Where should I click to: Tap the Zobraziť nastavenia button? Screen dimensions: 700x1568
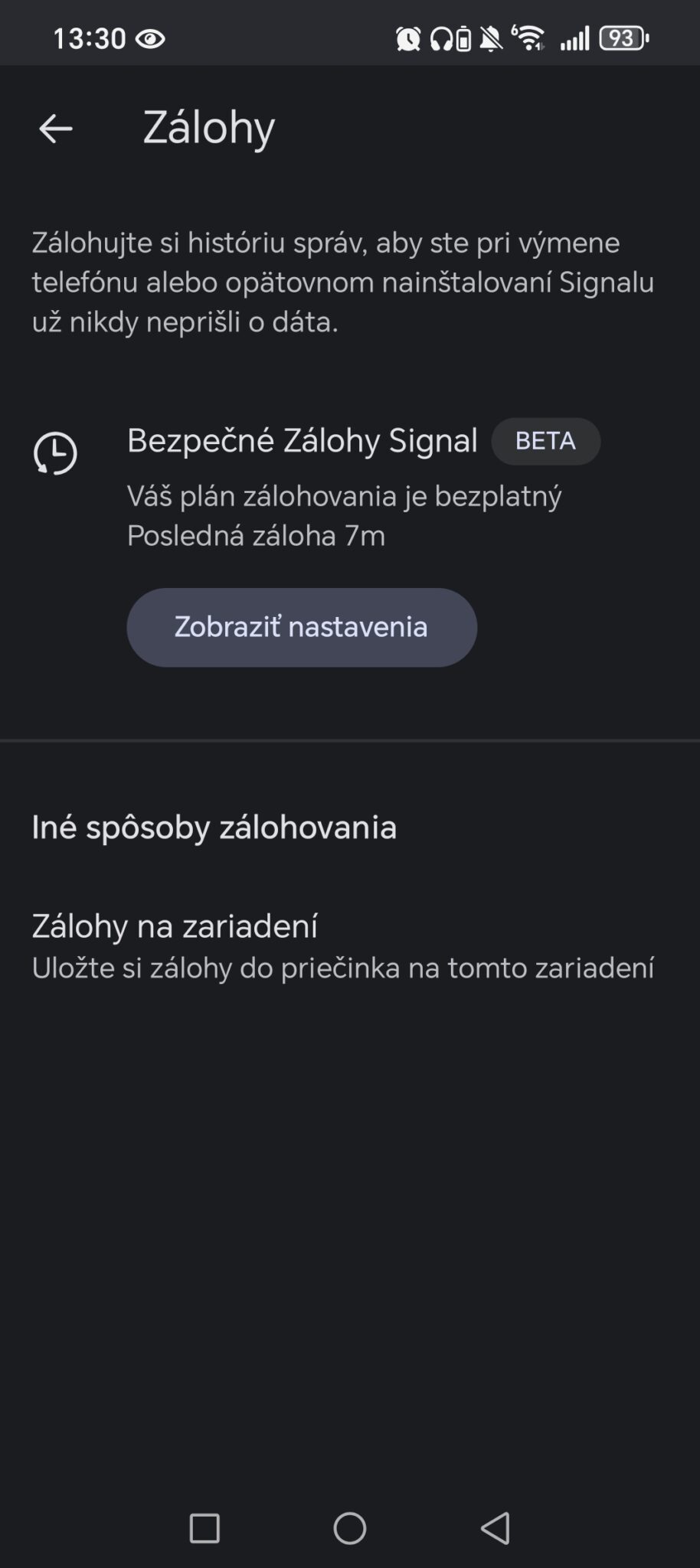(x=301, y=627)
